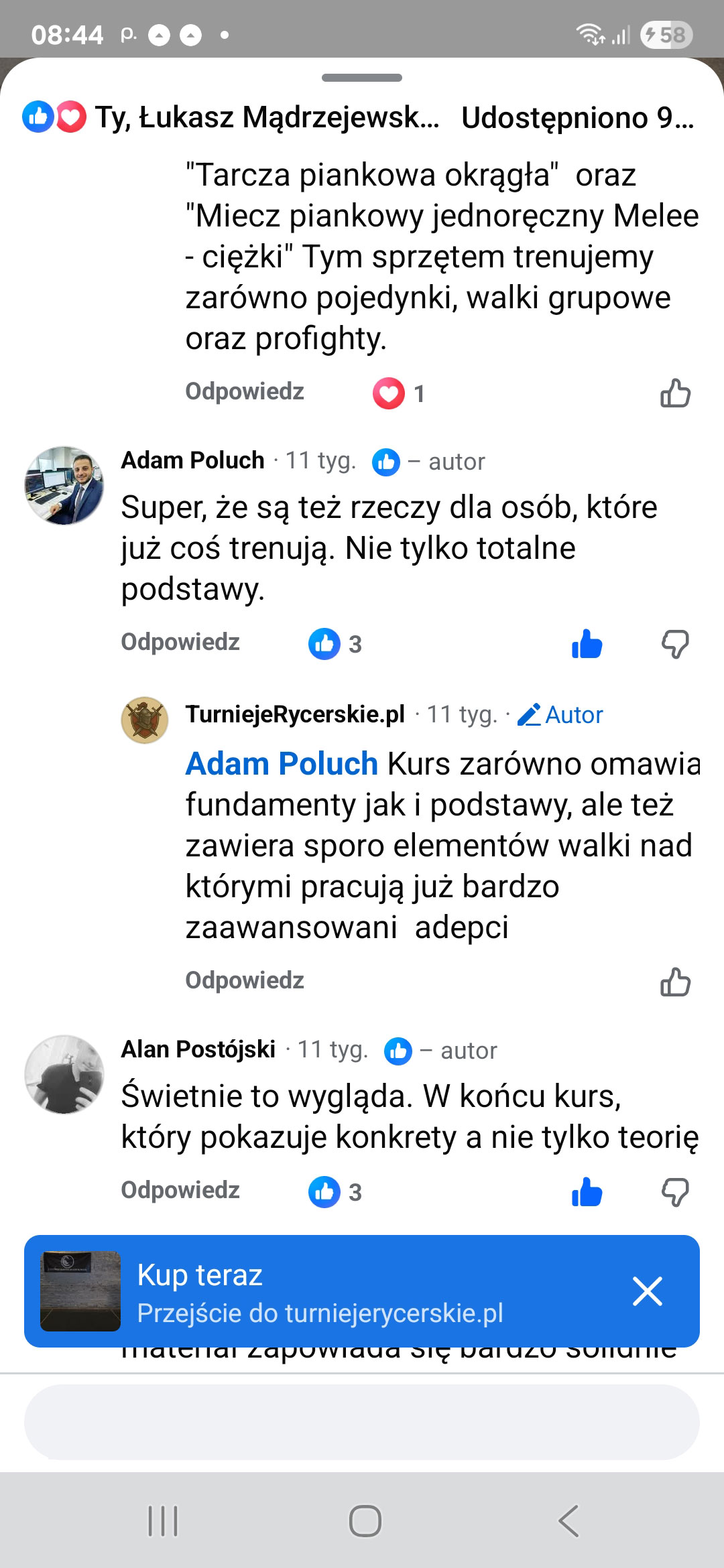
Task: Like the 'Tarcza piankowa okrągła' comment
Action: point(675,393)
